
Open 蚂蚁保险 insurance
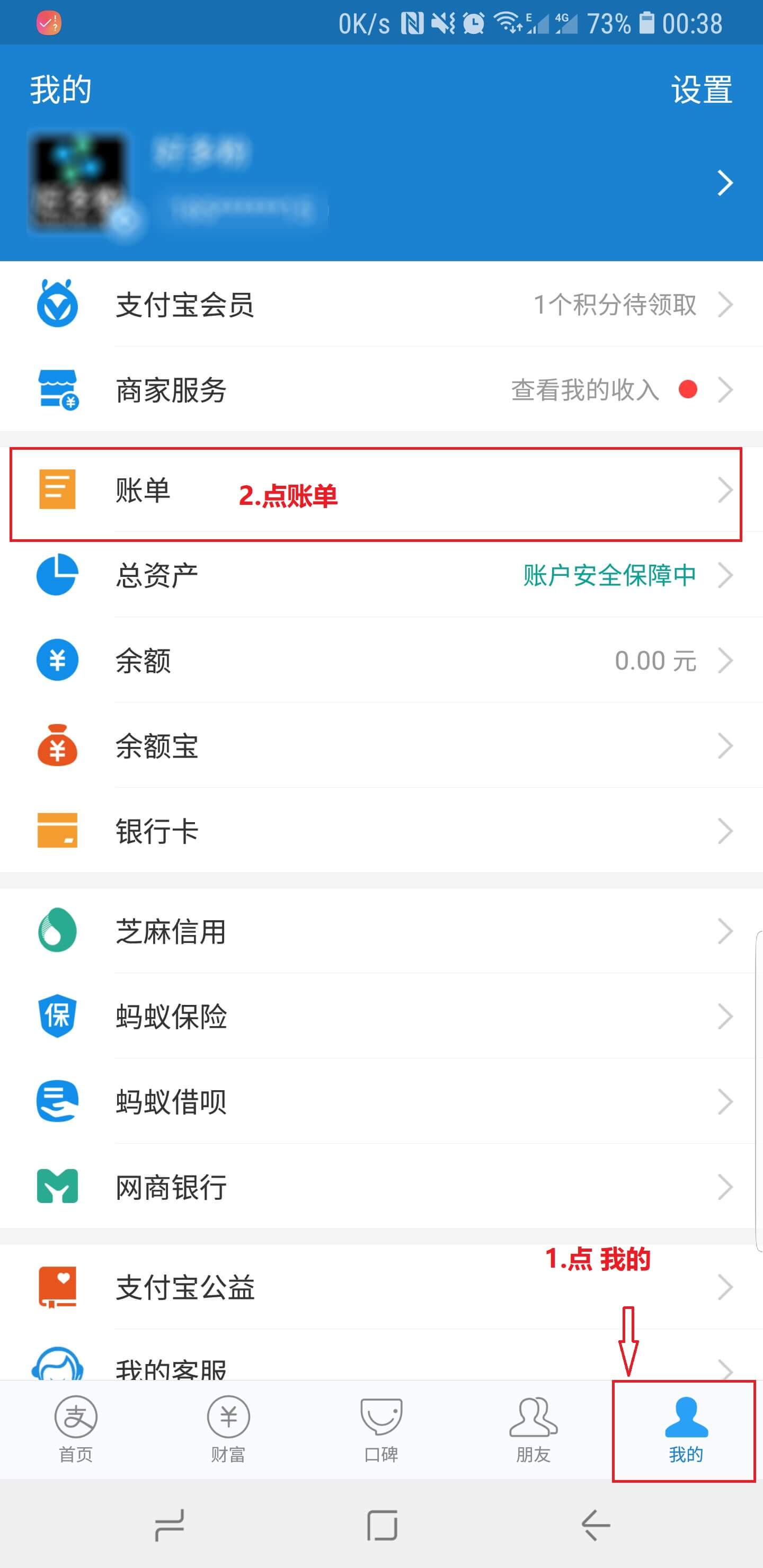point(381,1017)
